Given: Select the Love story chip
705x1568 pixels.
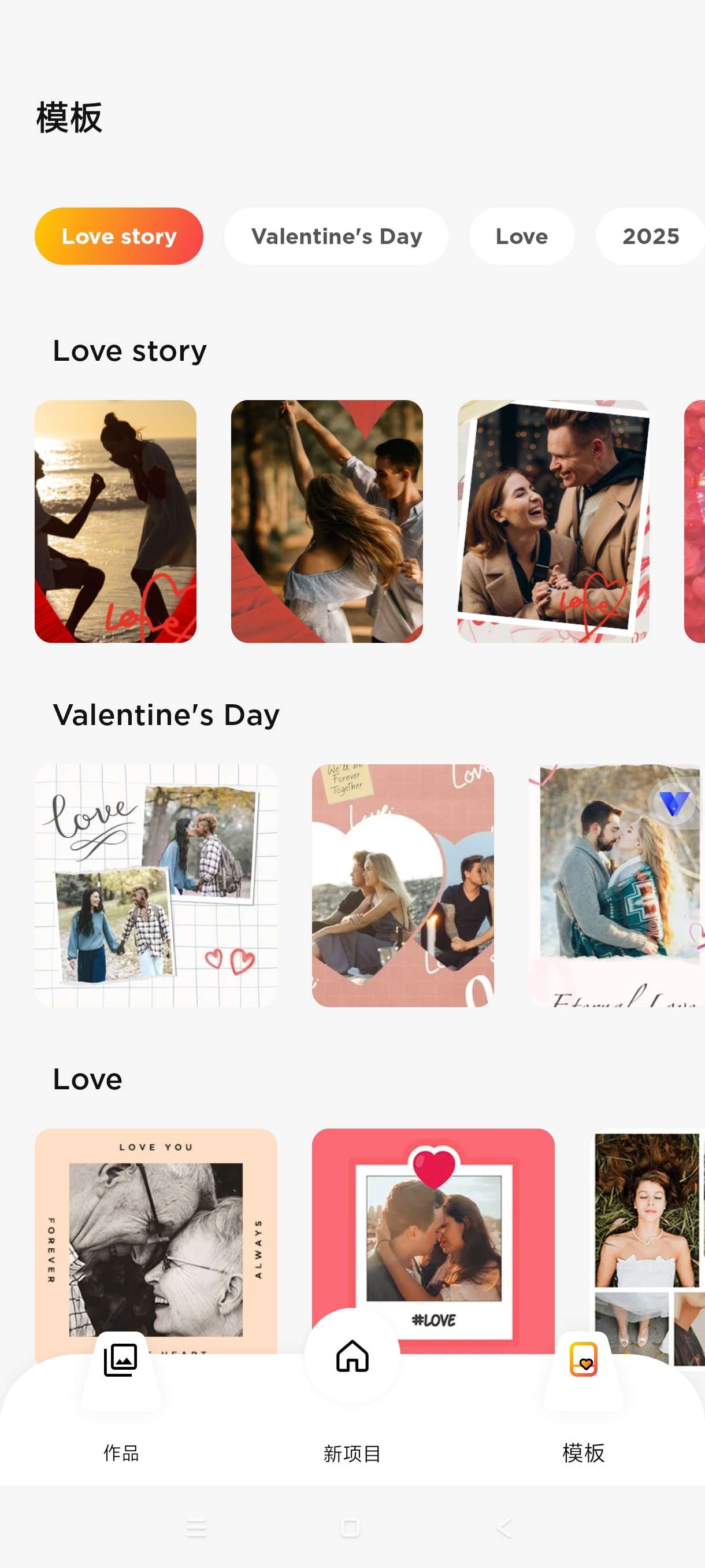Looking at the screenshot, I should (118, 236).
